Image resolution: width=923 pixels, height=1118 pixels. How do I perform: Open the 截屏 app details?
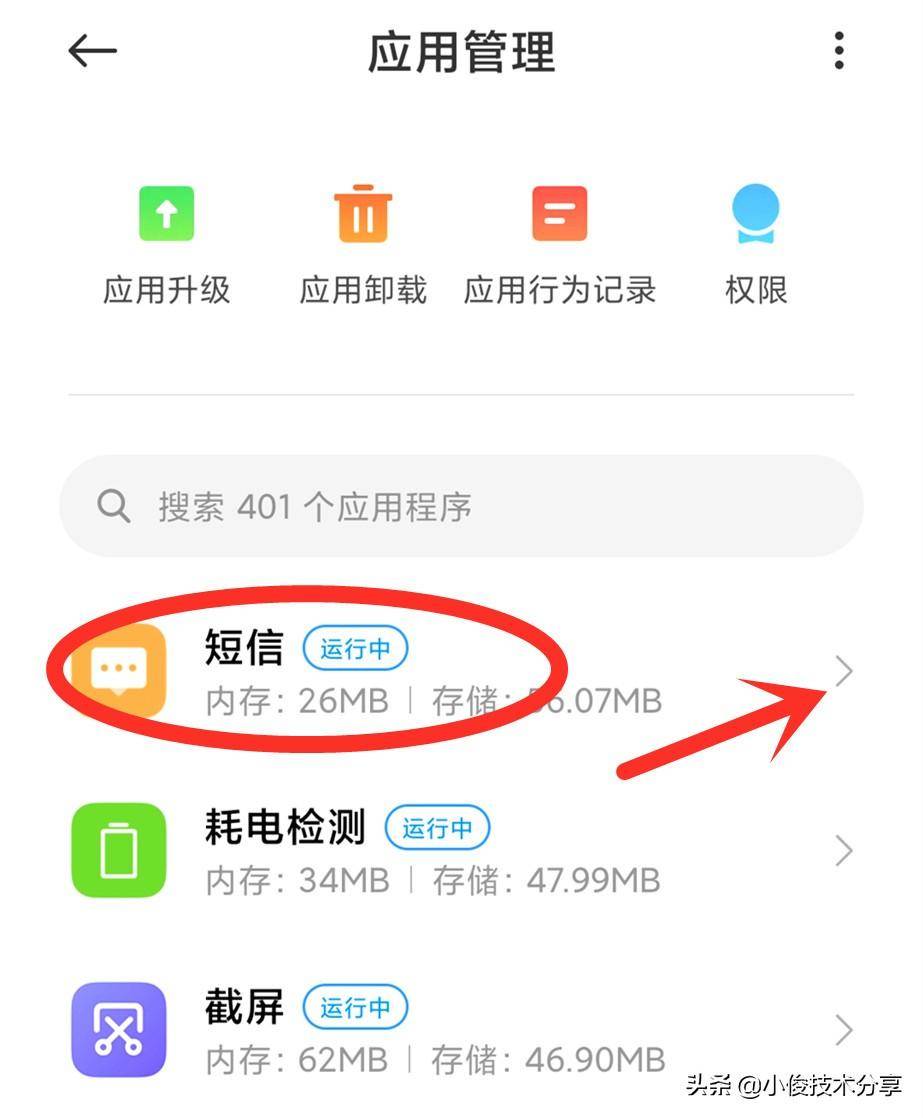click(460, 1029)
